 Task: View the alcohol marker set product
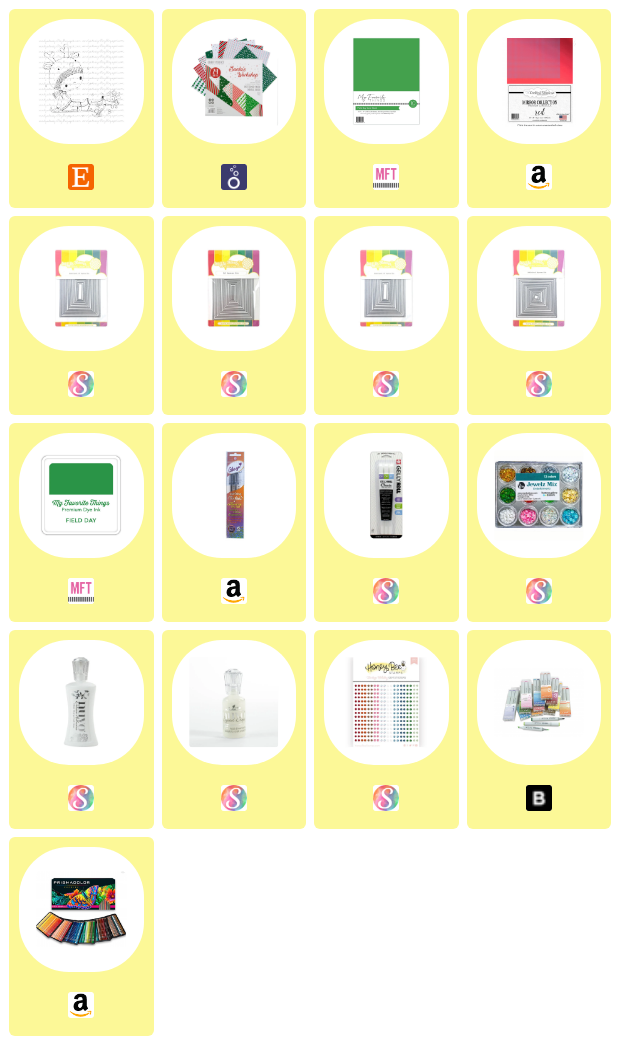click(x=539, y=702)
